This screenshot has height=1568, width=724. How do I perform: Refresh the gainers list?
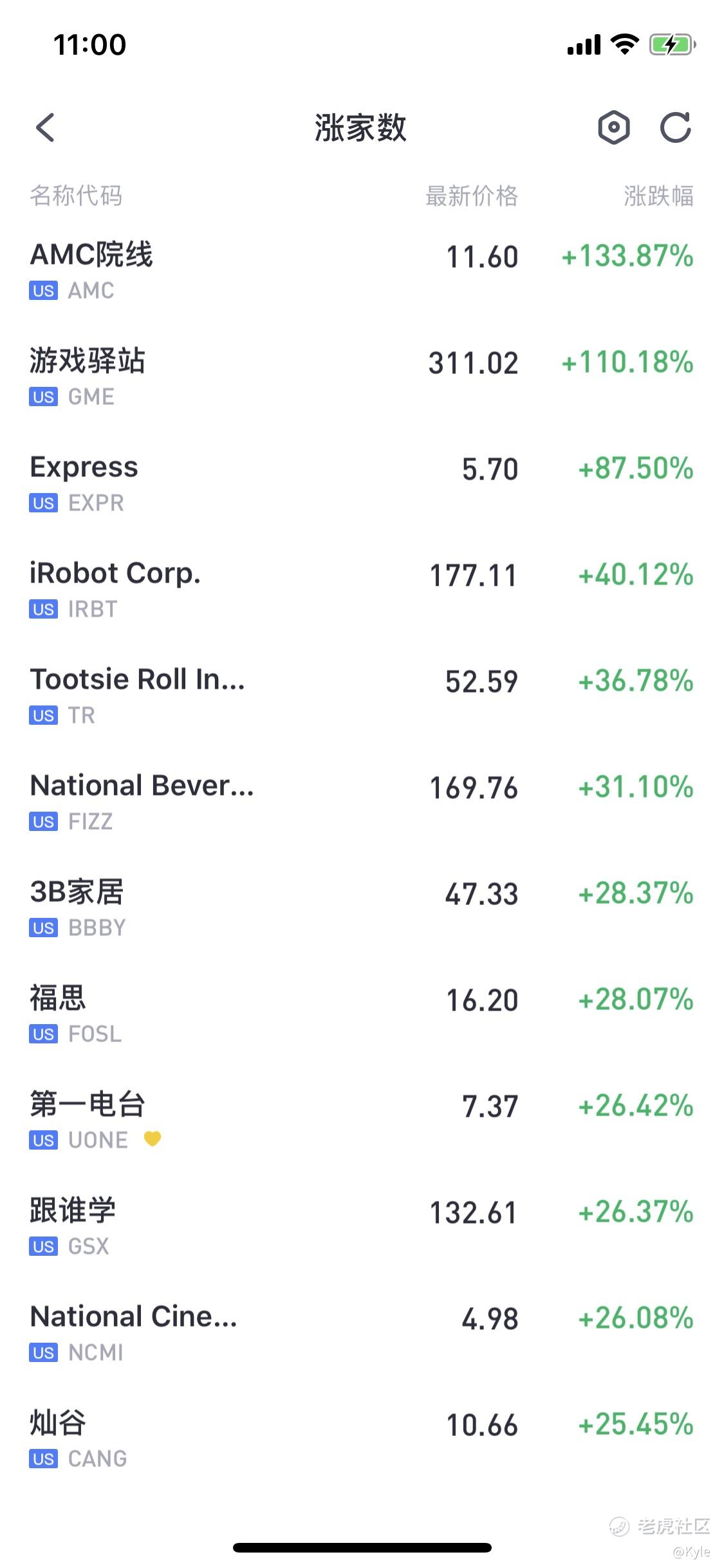[x=676, y=127]
